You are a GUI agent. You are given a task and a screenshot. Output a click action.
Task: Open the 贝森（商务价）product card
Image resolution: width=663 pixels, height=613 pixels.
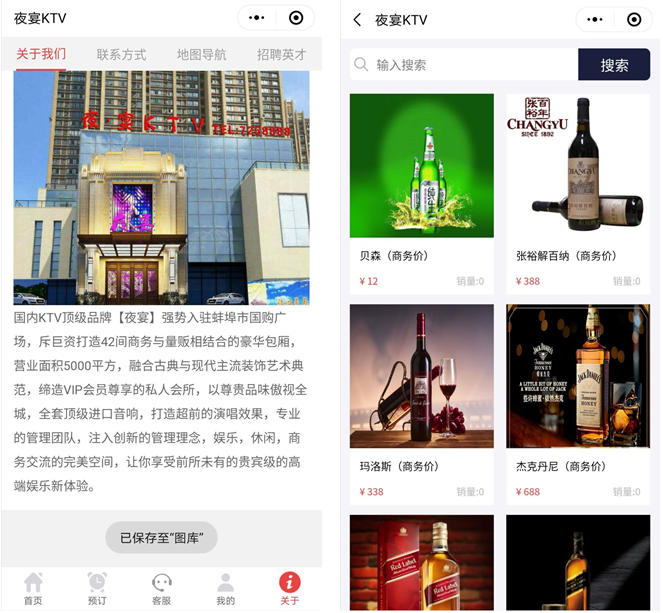[x=422, y=190]
